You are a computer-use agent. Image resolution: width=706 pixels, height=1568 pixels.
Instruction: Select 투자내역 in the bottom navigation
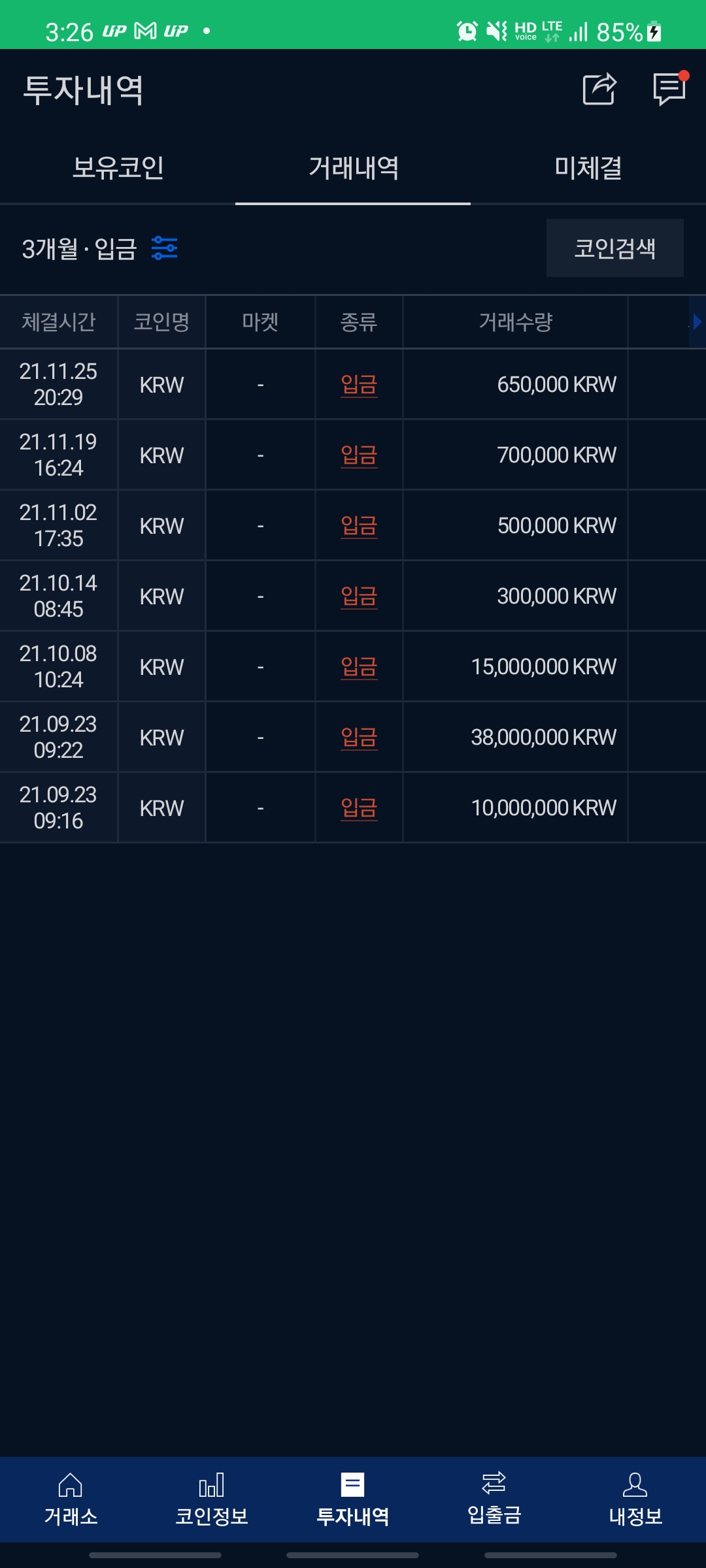click(353, 1499)
